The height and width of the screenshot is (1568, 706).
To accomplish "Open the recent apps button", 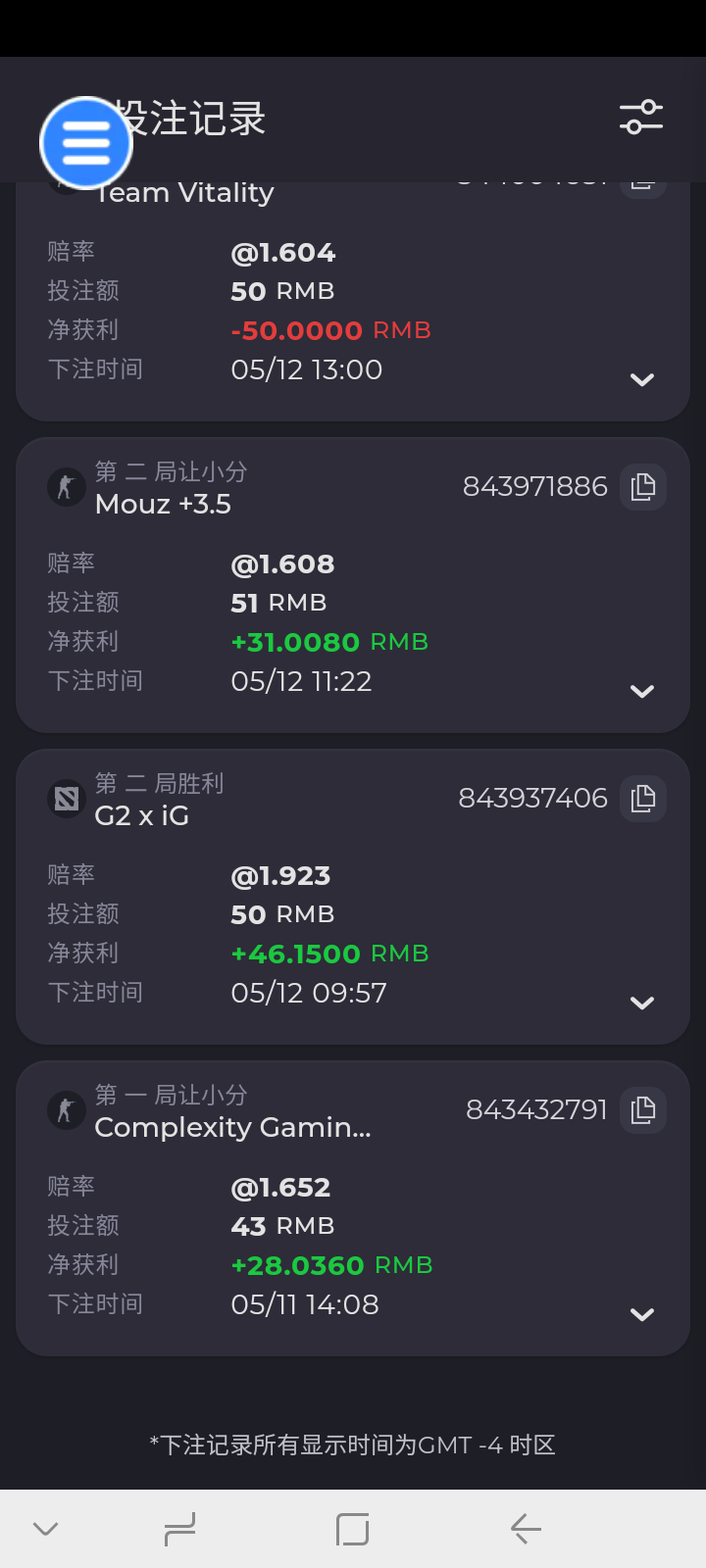I will click(x=179, y=1529).
